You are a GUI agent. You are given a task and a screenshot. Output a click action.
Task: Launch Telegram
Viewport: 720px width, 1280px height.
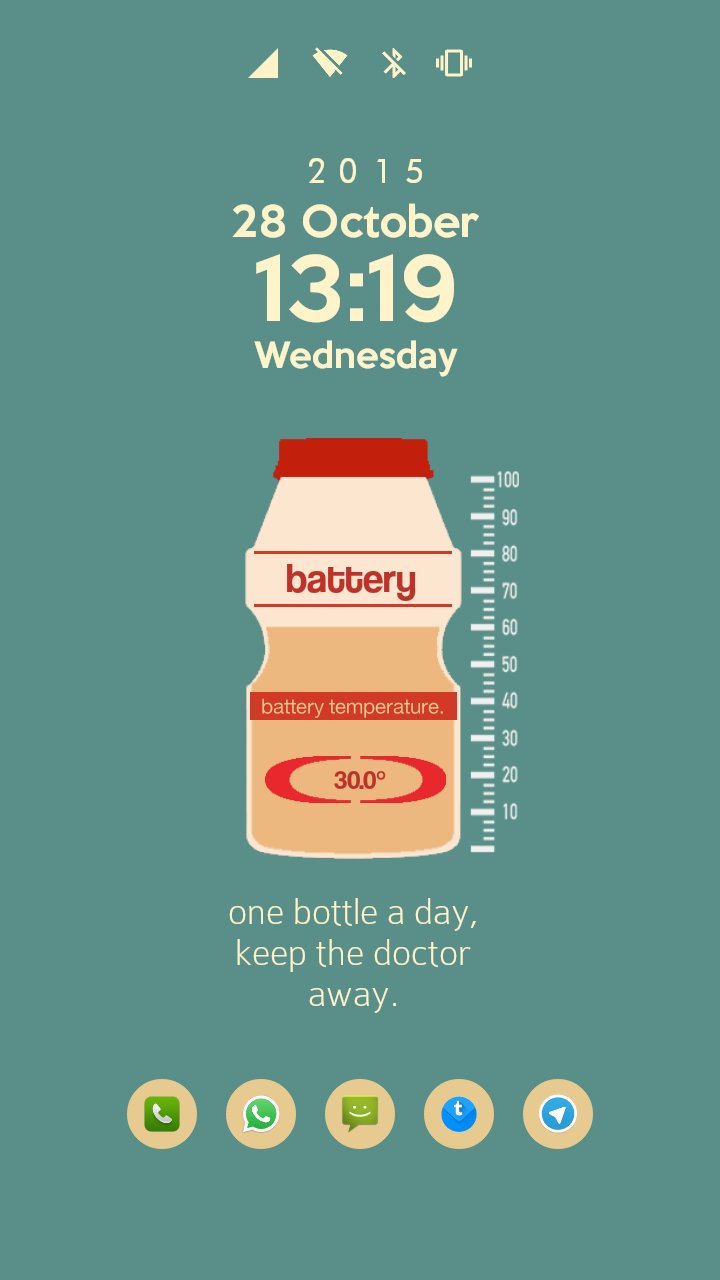tap(558, 1114)
